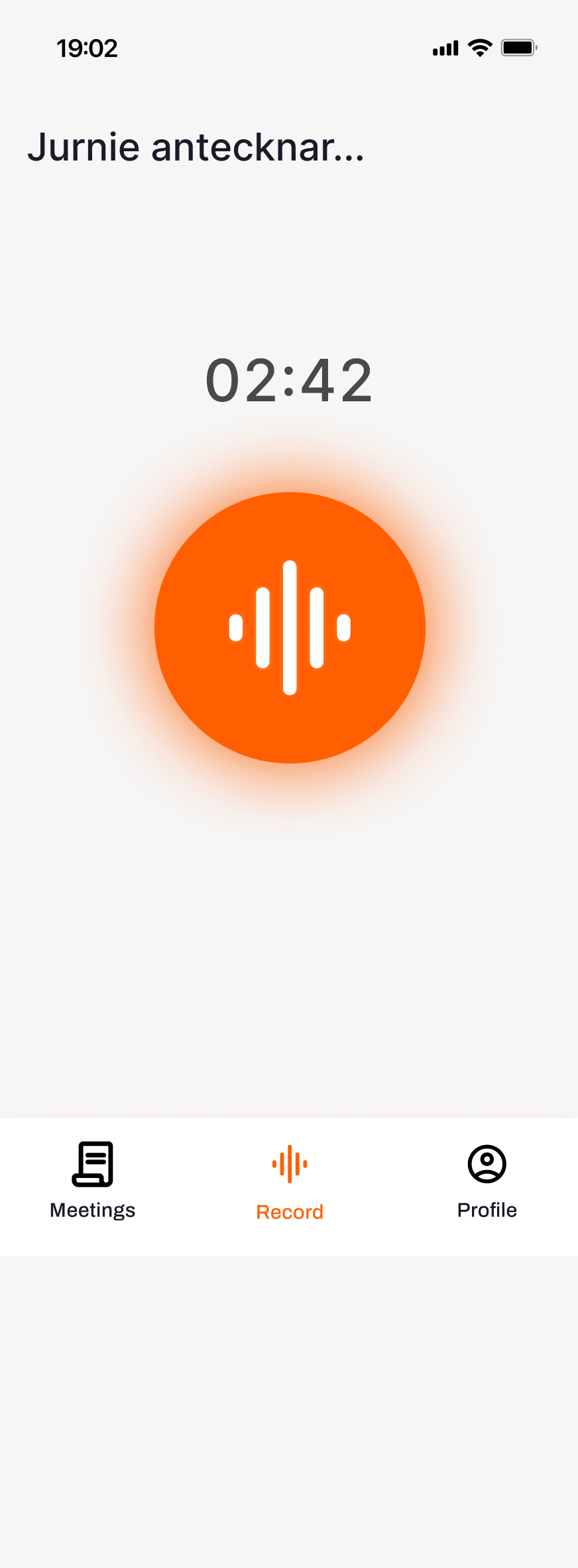This screenshot has height=1568, width=578.
Task: Tap the cellular signal bars indicator
Action: [445, 48]
